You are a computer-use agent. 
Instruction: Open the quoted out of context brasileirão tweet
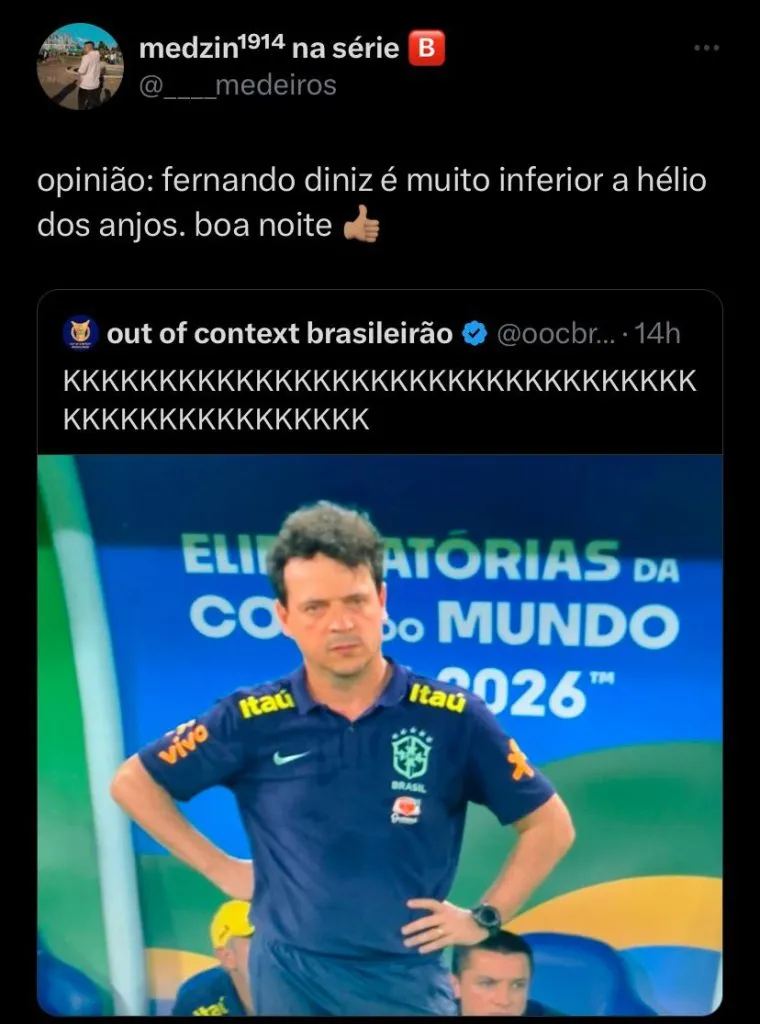(380, 400)
